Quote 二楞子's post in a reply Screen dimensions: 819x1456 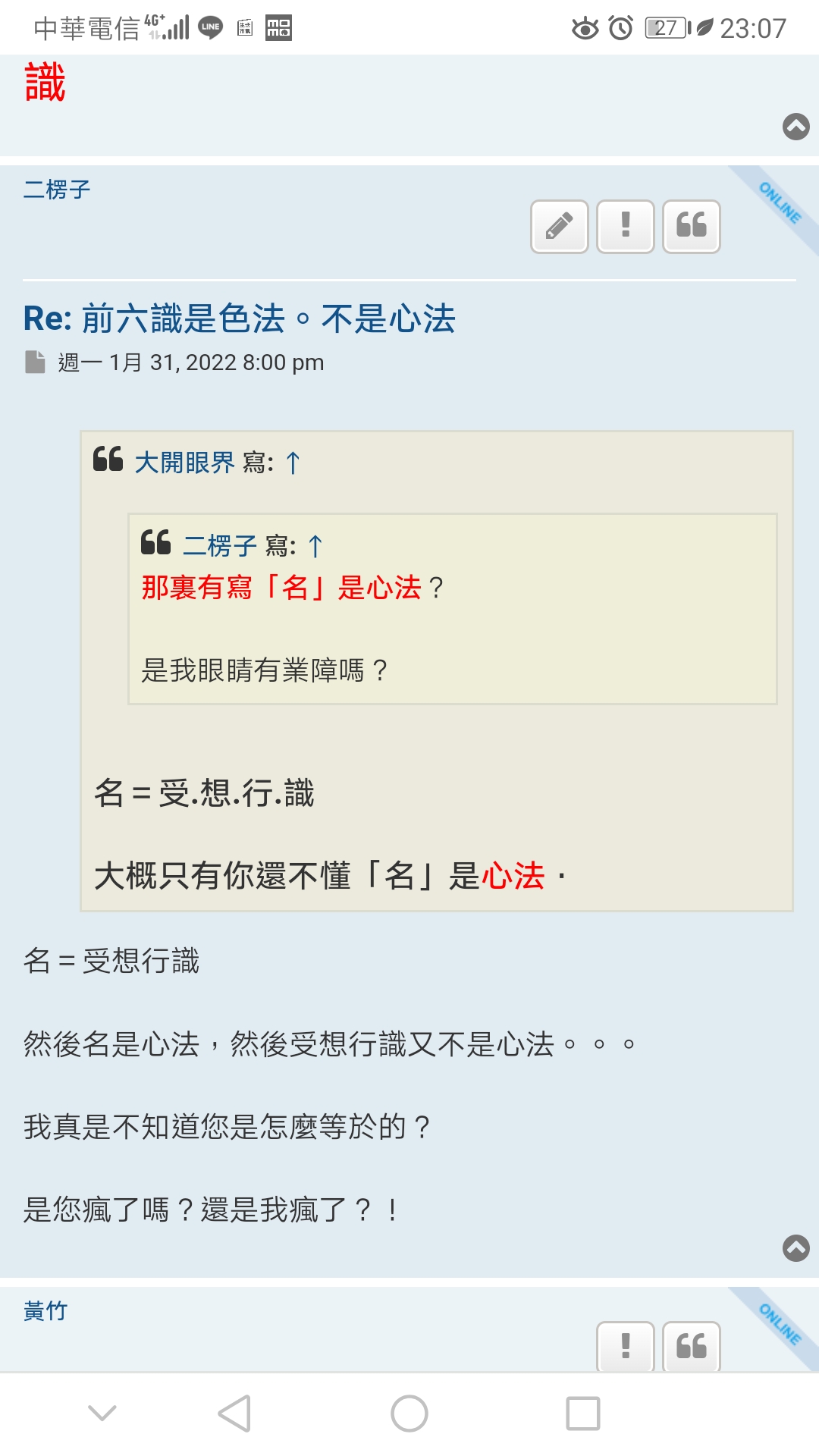(692, 226)
